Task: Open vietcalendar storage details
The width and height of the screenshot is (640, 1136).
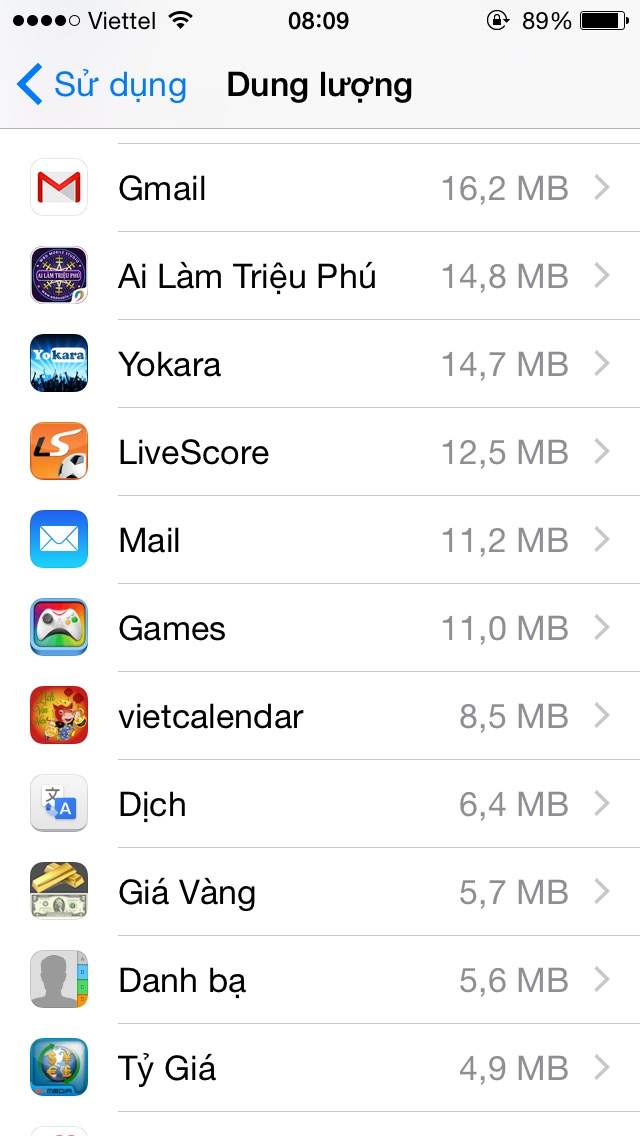Action: [320, 716]
